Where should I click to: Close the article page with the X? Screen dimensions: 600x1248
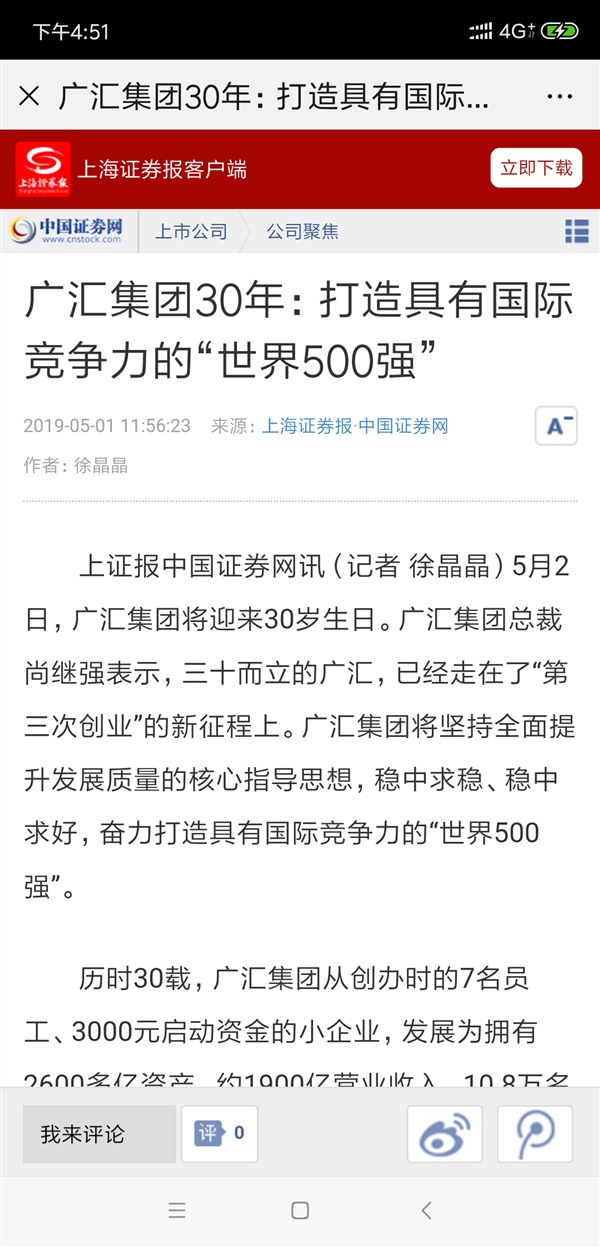30,96
